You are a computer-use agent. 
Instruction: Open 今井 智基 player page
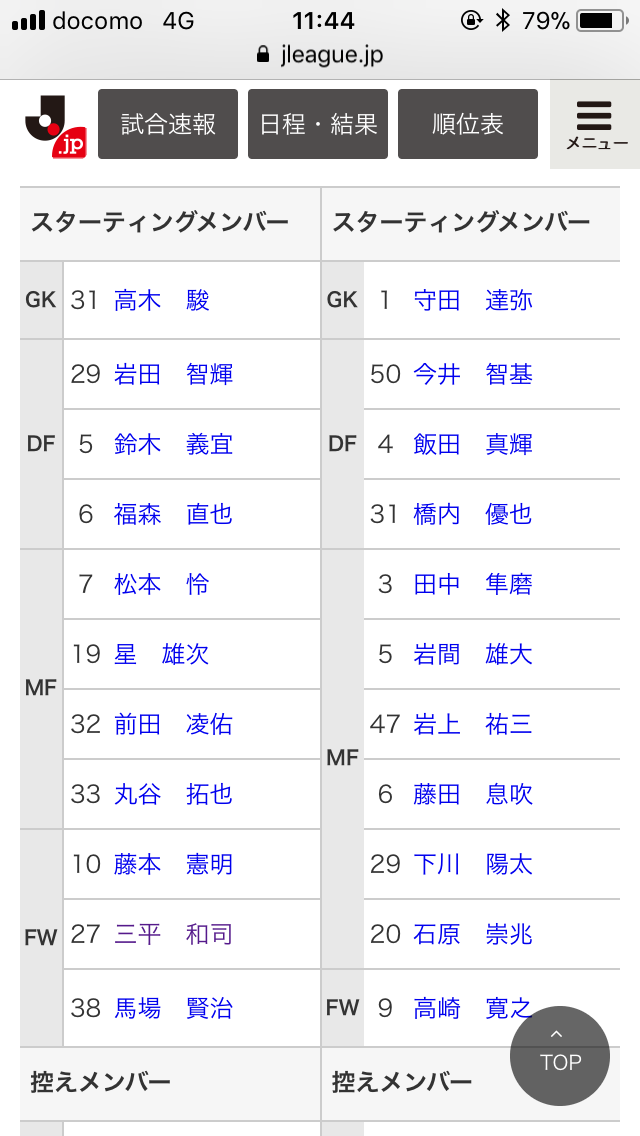pos(473,375)
